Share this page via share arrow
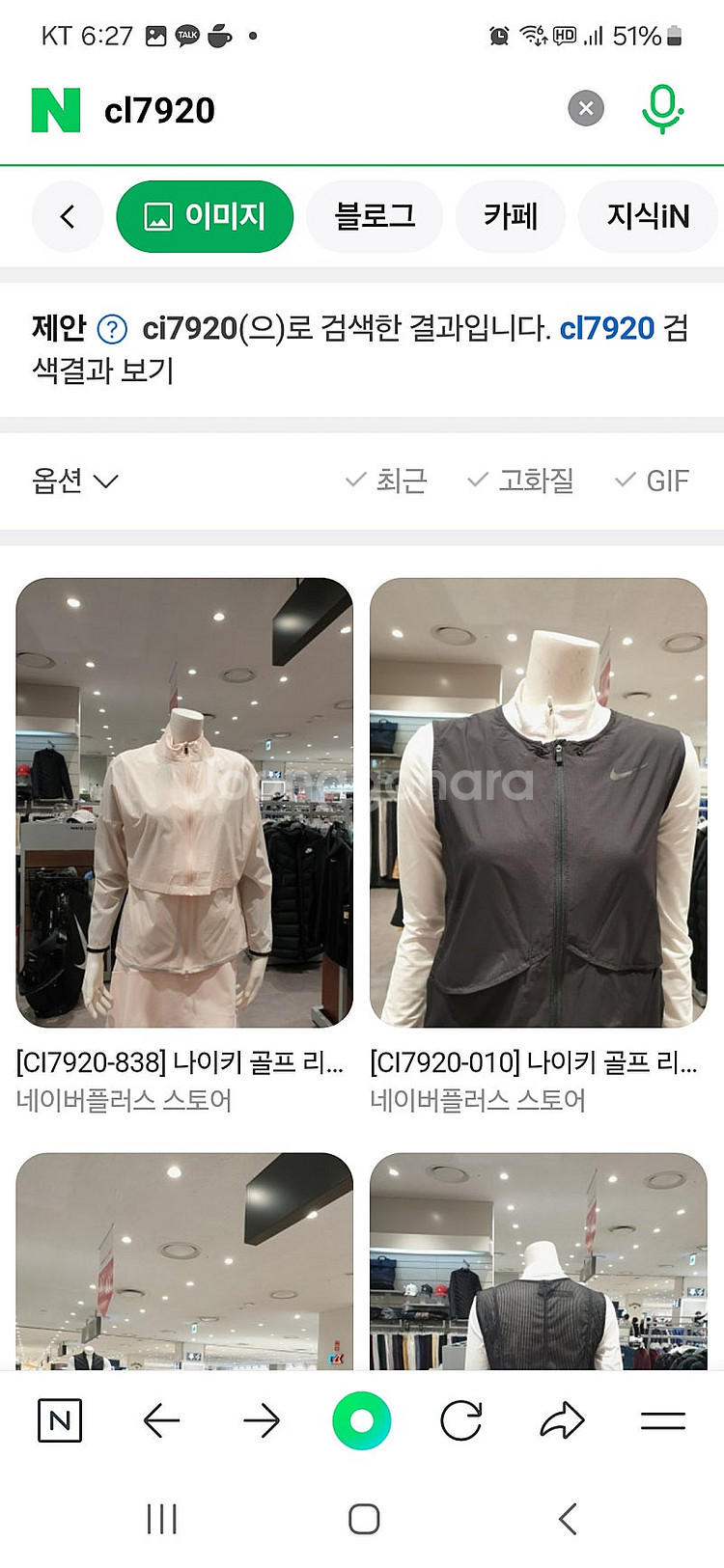724x1568 pixels. (x=562, y=1420)
